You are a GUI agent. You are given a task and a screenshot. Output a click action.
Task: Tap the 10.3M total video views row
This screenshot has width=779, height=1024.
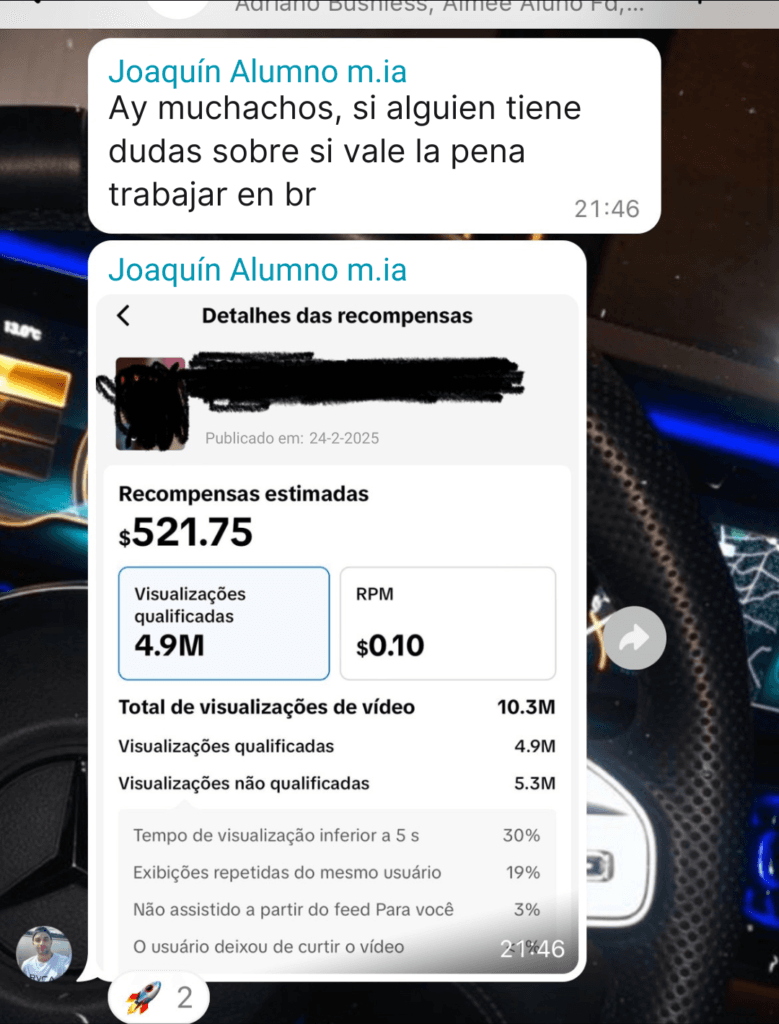click(340, 707)
